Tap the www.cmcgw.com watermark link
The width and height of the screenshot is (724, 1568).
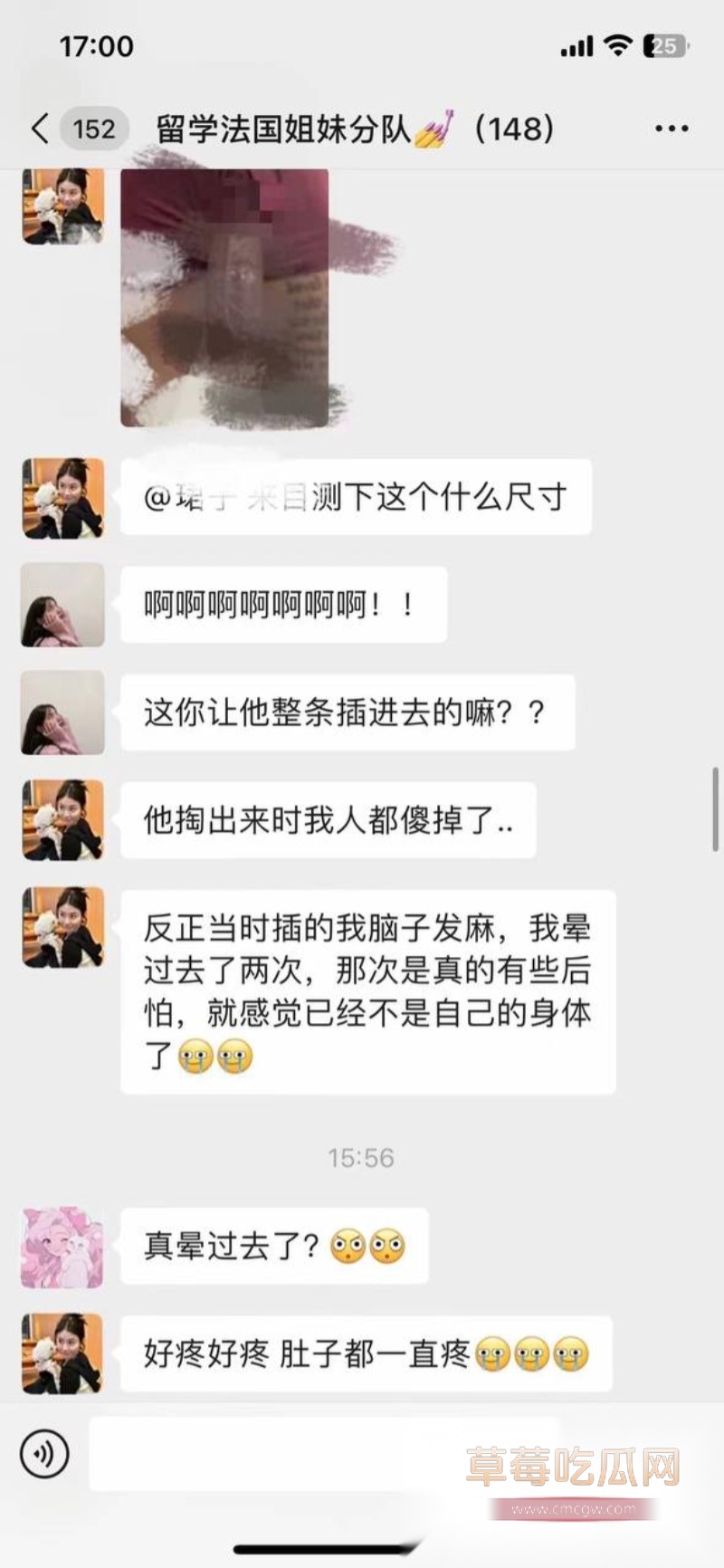(x=571, y=1506)
